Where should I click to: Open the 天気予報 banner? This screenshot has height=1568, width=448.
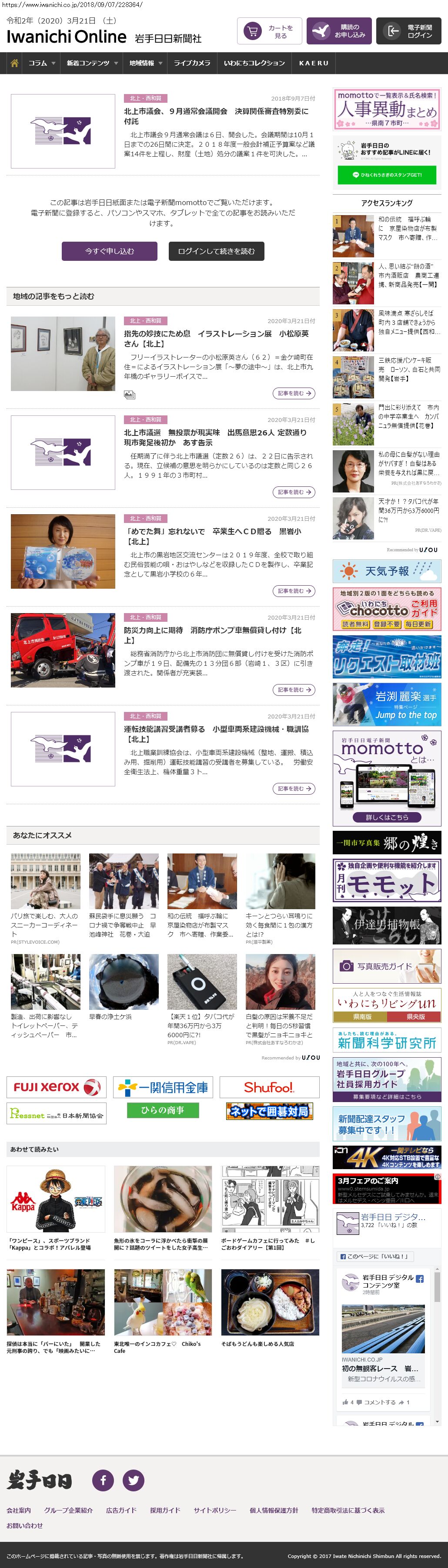click(387, 571)
